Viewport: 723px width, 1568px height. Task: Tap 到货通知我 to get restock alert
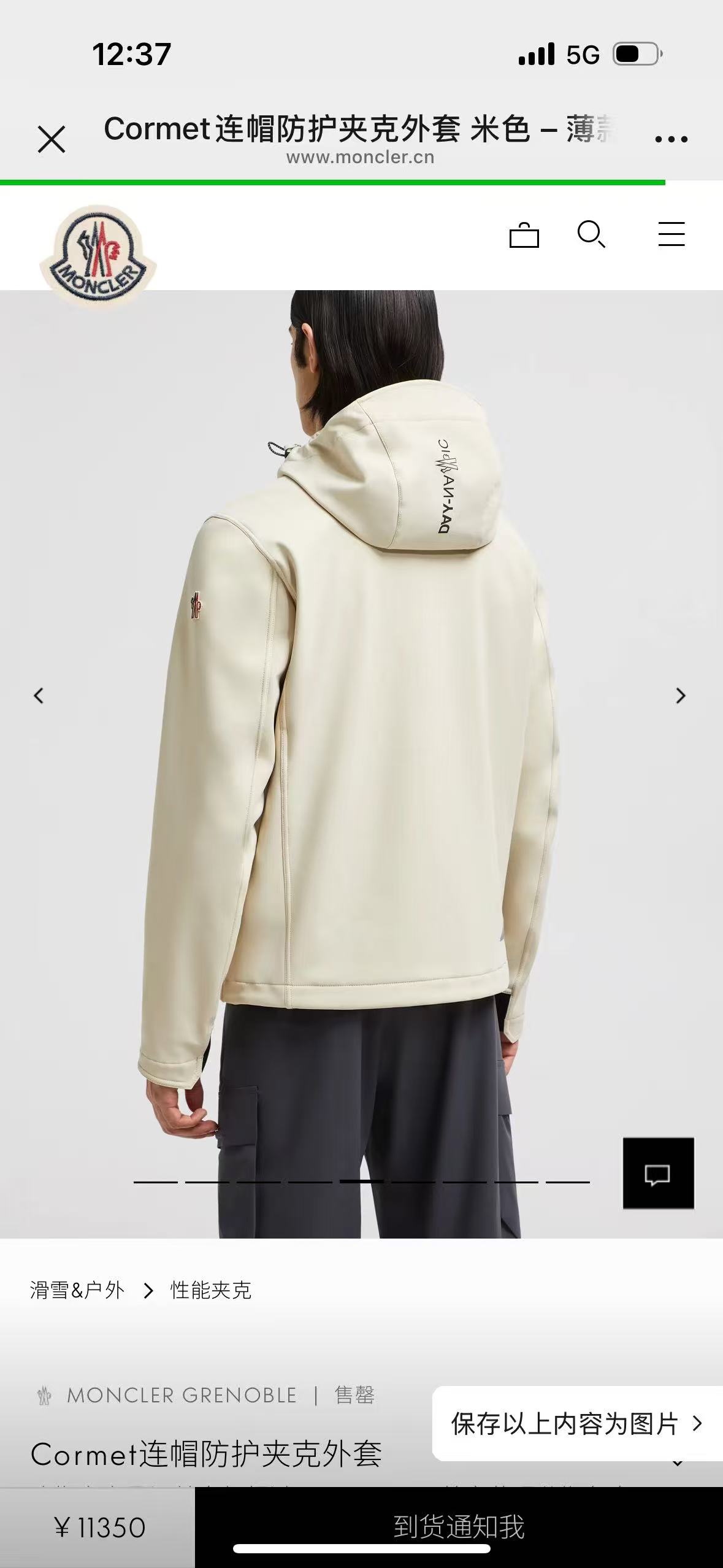(459, 1528)
